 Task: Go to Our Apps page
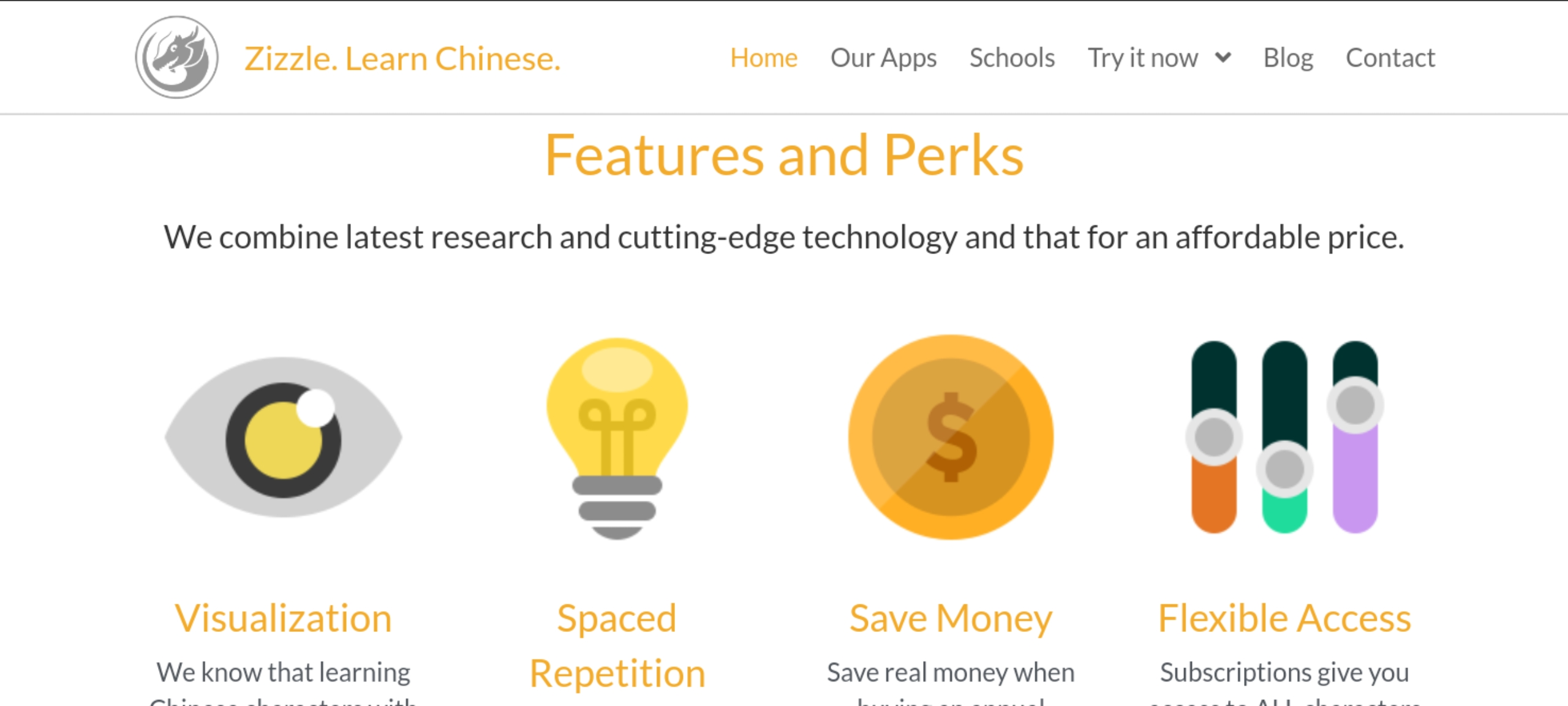(883, 58)
